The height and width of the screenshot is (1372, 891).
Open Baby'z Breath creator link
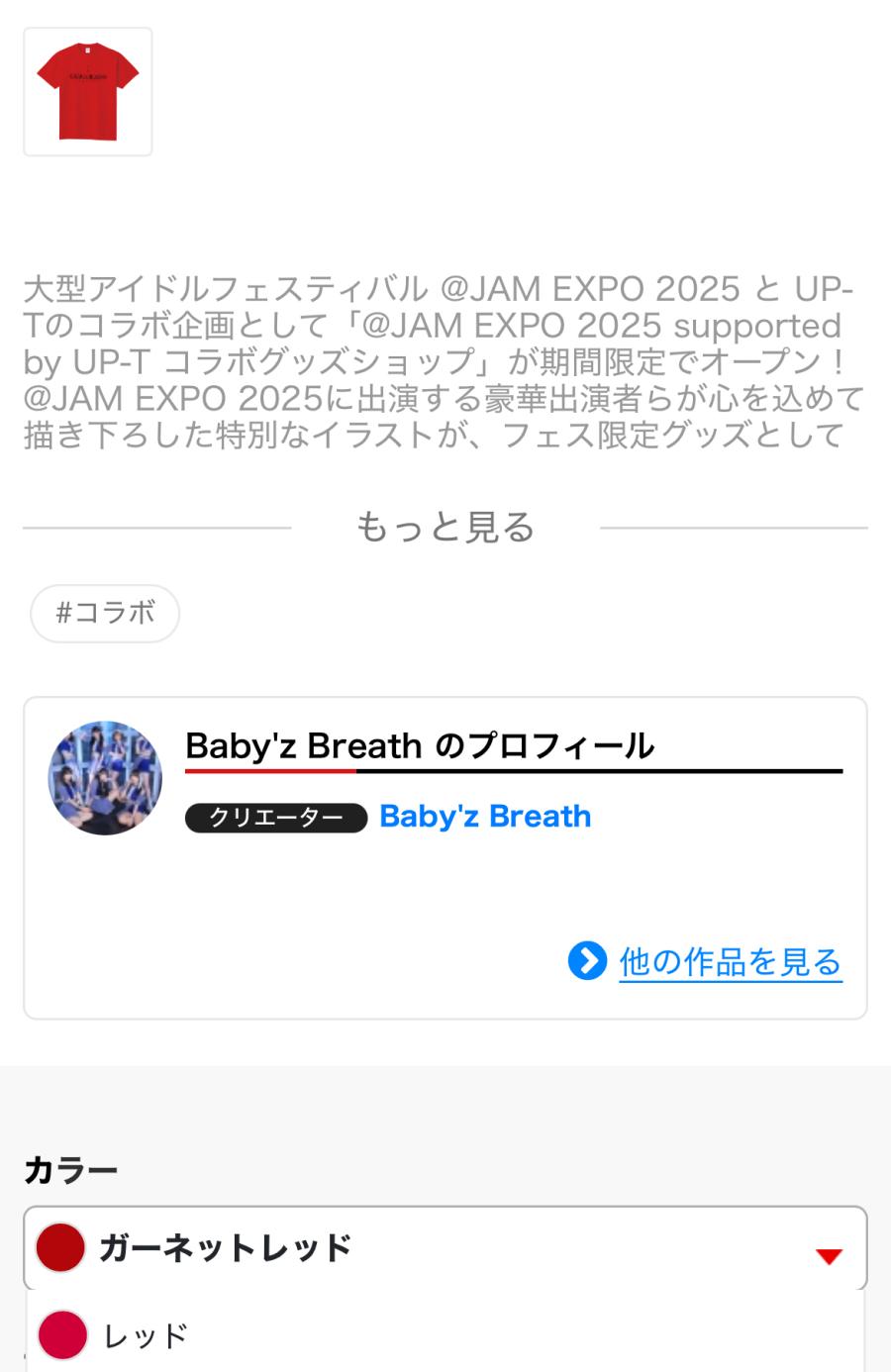(x=485, y=817)
